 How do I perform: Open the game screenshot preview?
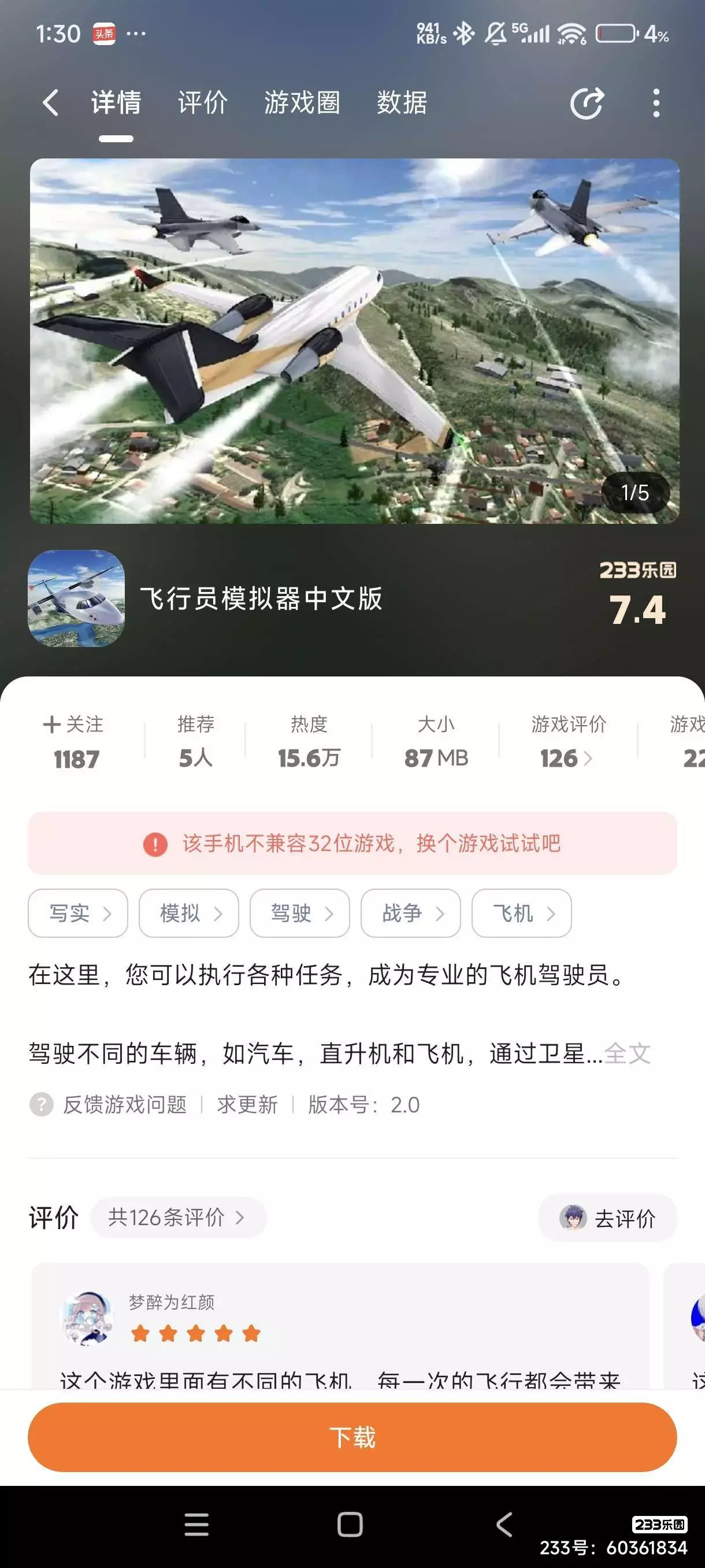click(354, 341)
